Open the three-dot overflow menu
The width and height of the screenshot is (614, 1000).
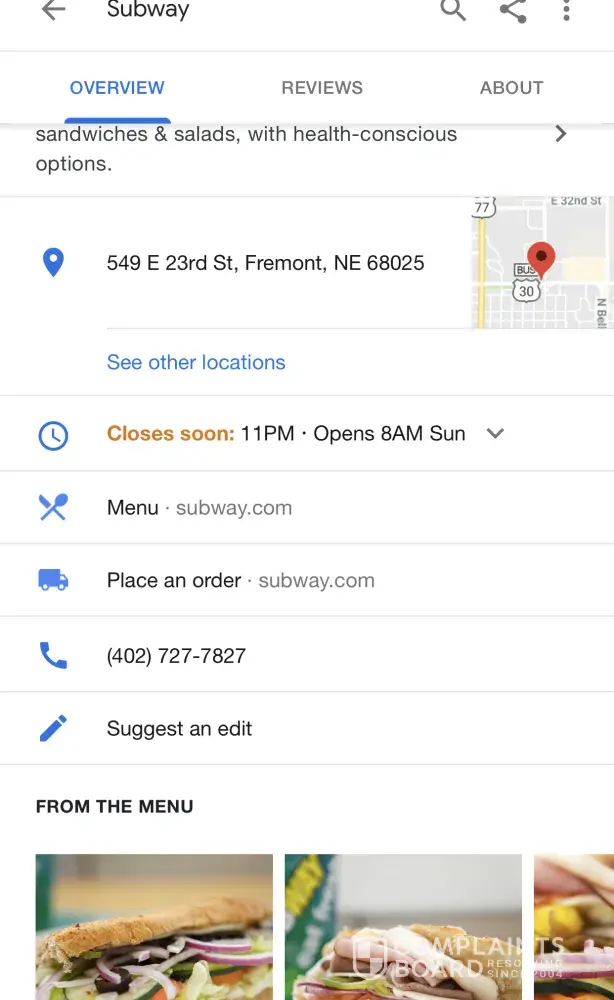click(566, 11)
